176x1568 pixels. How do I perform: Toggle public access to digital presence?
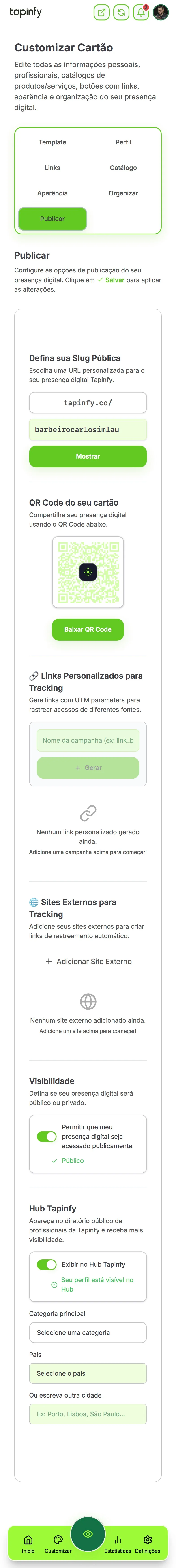[47, 1137]
